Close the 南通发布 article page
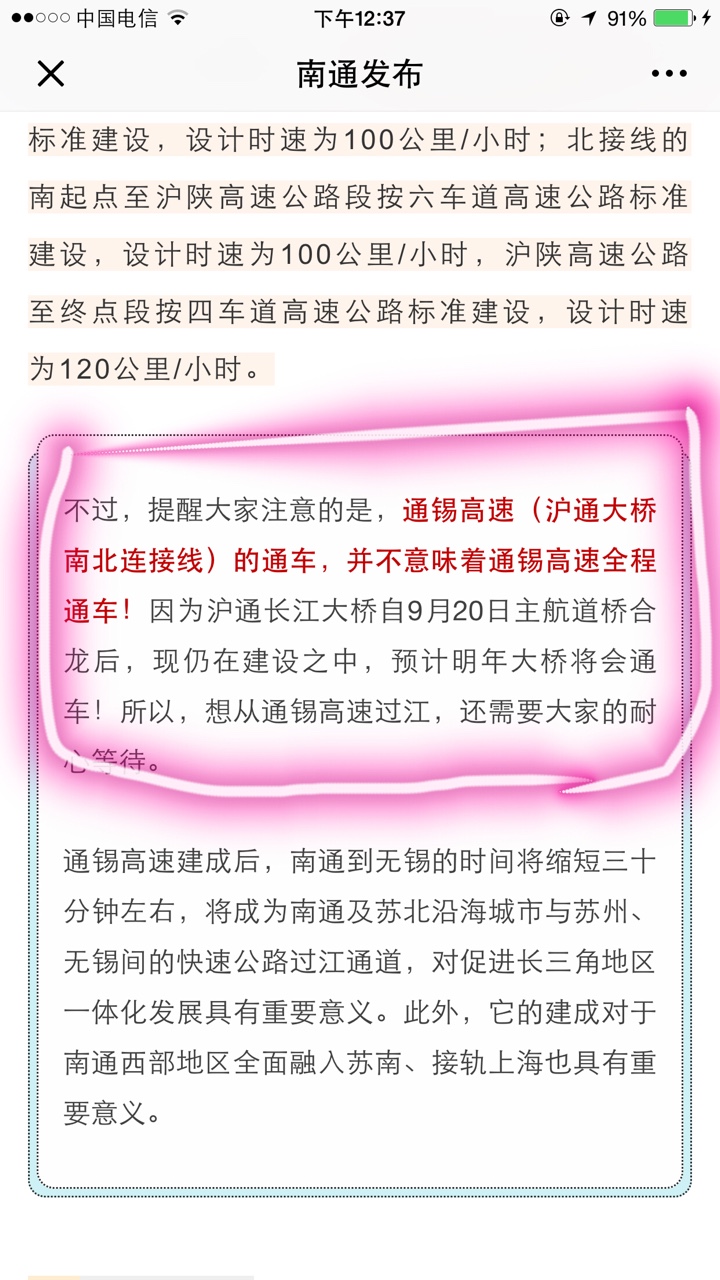This screenshot has width=720, height=1280. click(x=50, y=73)
